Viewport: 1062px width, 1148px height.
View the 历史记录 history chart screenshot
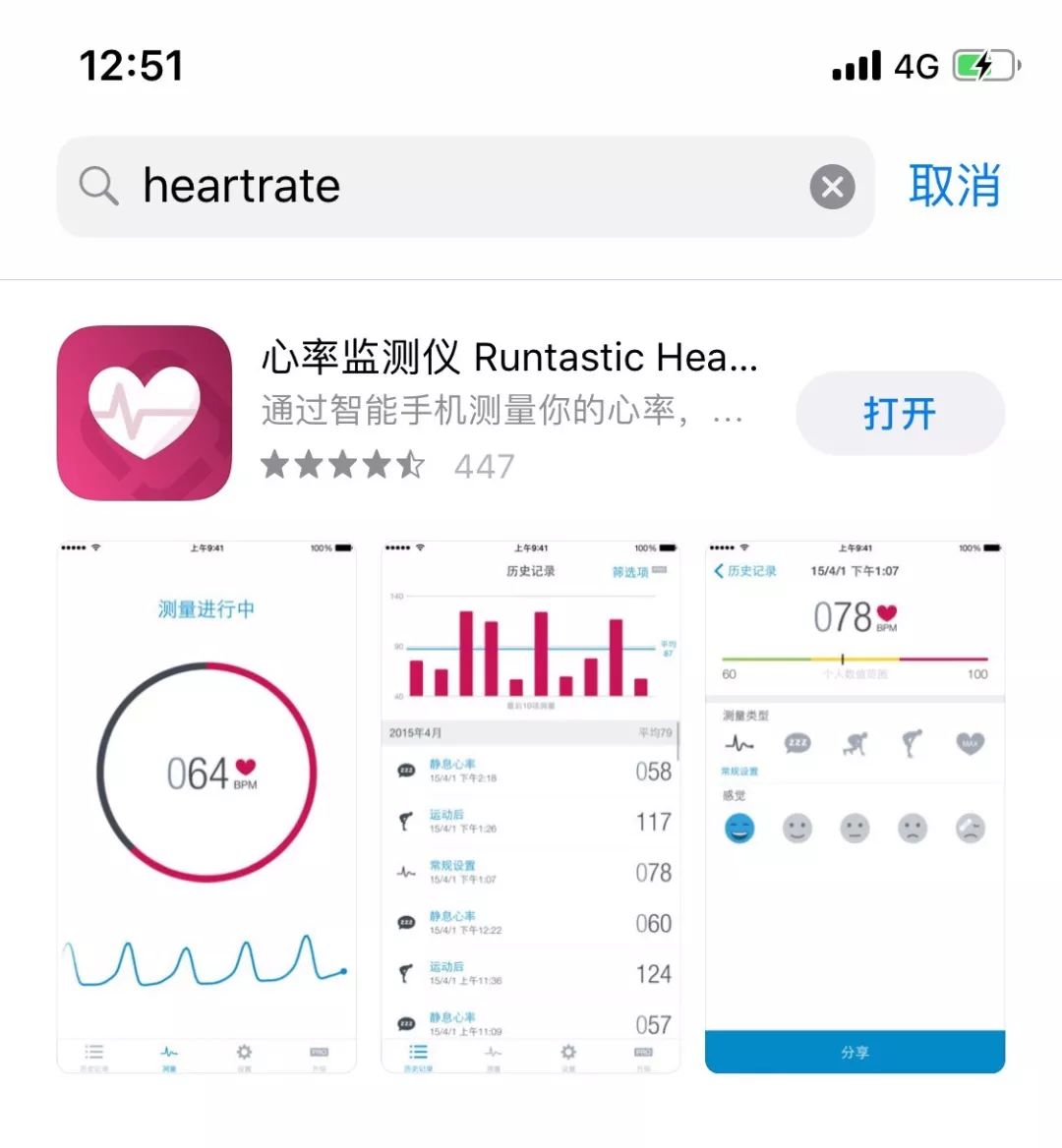(x=531, y=806)
